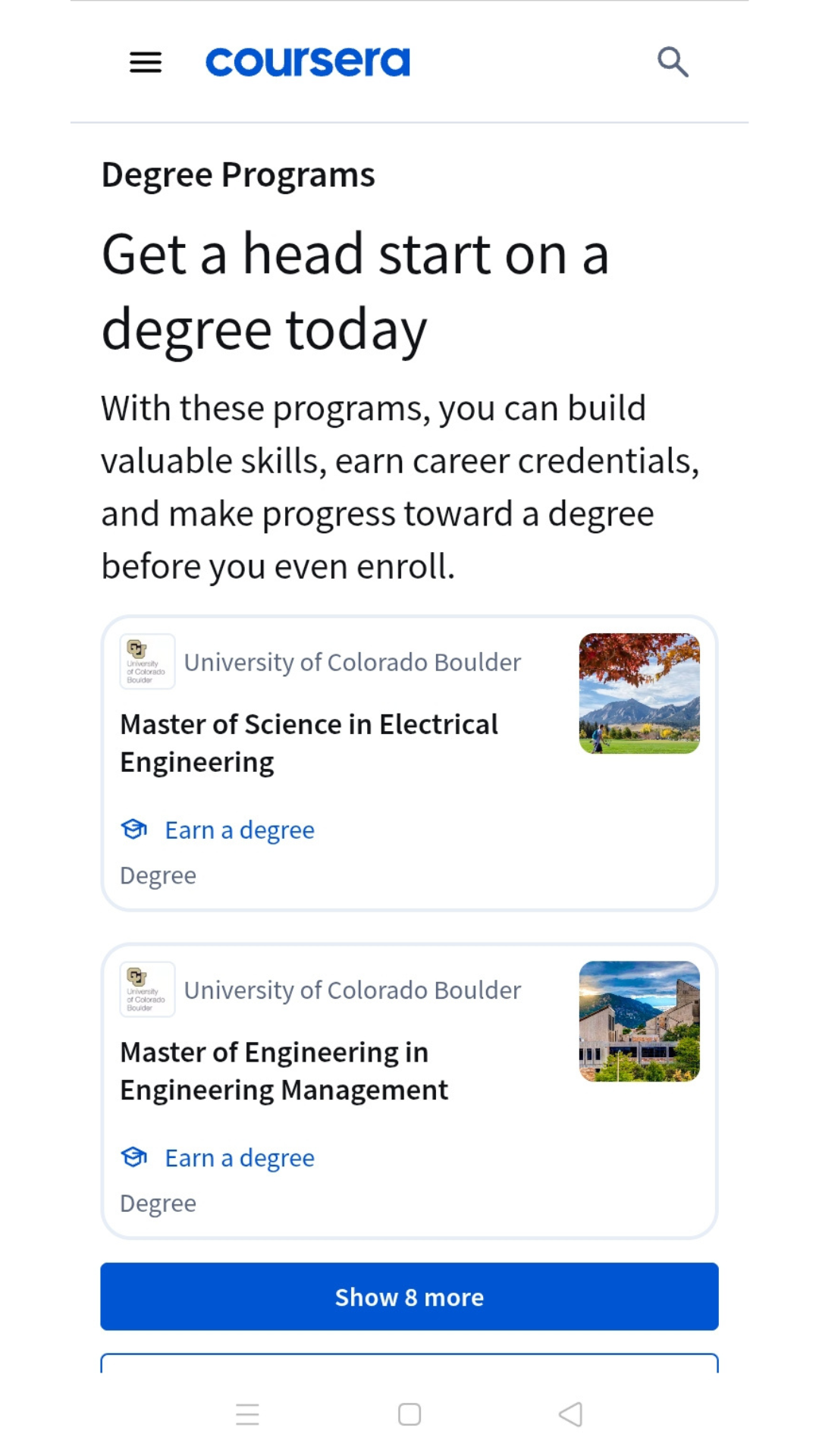Select the Degree Programs heading
Screen dimensions: 819x1456
238,174
